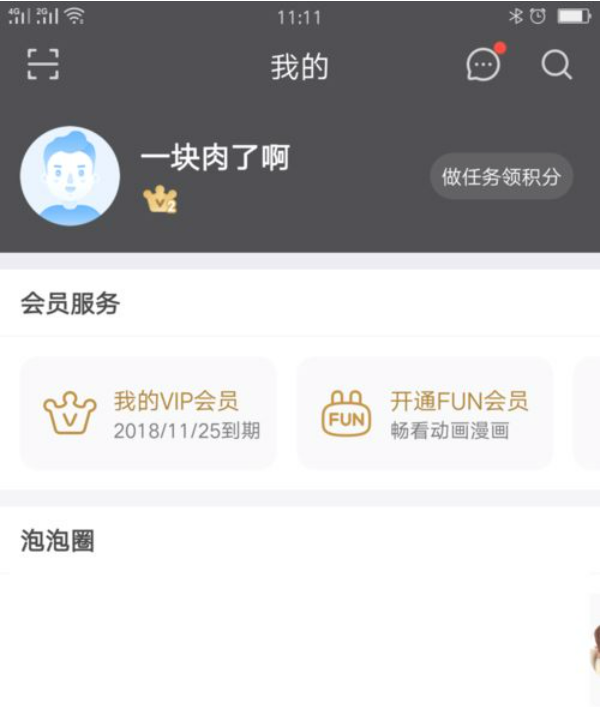Image resolution: width=601 pixels, height=707 pixels.
Task: Open the messages chat bubble
Action: click(484, 66)
